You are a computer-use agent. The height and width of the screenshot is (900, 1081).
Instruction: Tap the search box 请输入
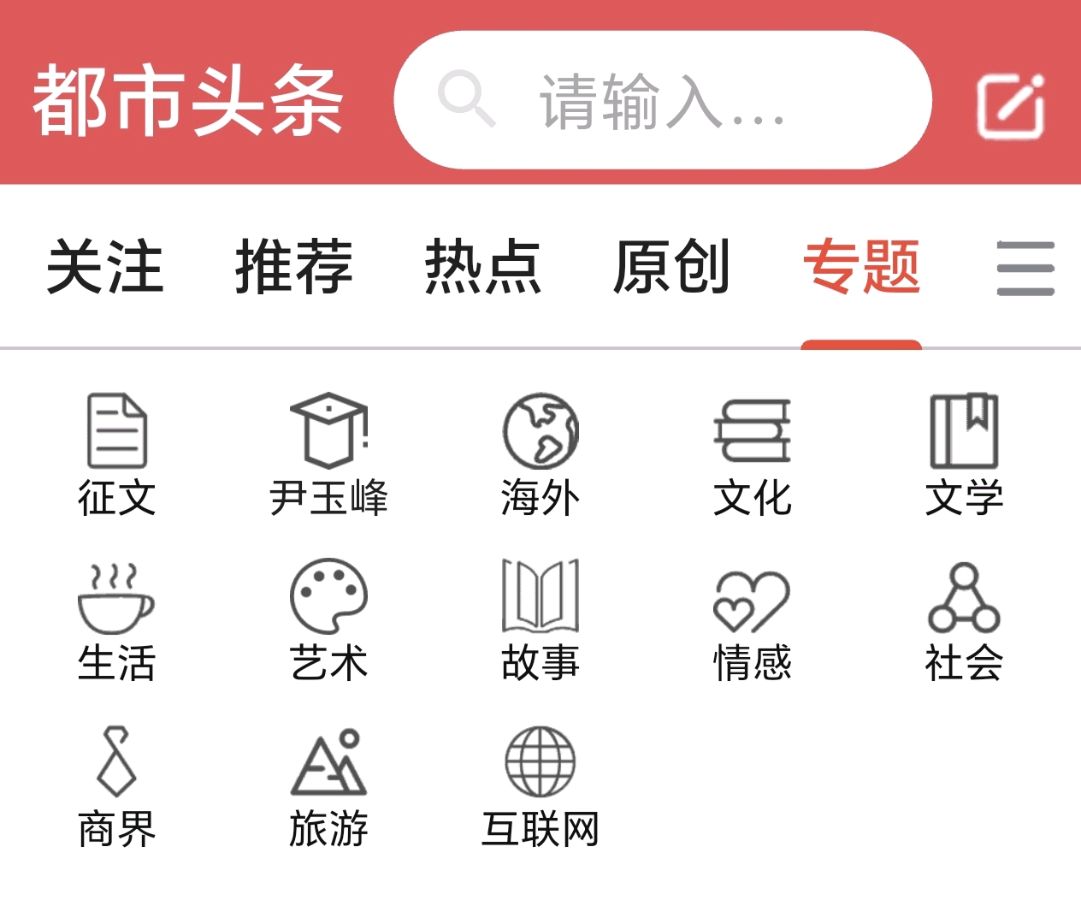tap(662, 100)
